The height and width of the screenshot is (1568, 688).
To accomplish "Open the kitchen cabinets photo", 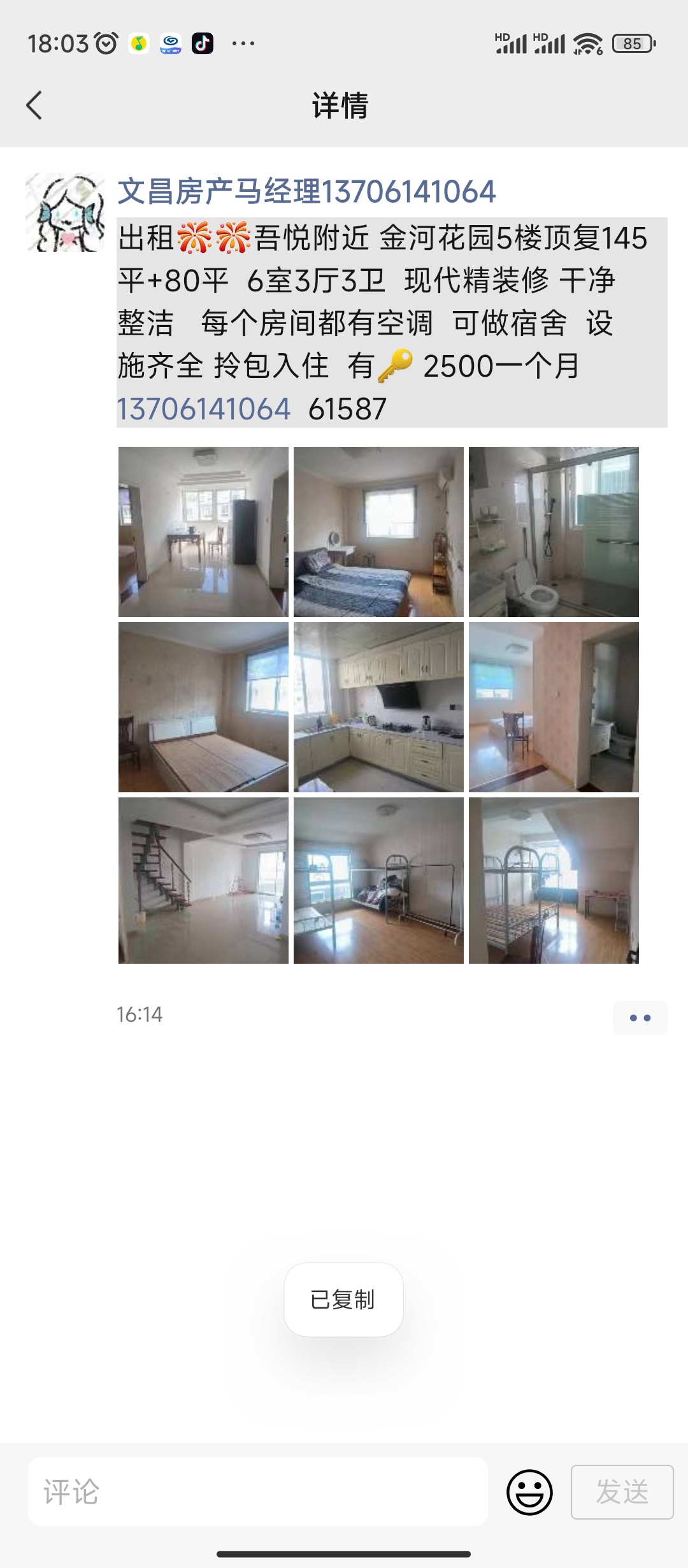I will coord(378,707).
